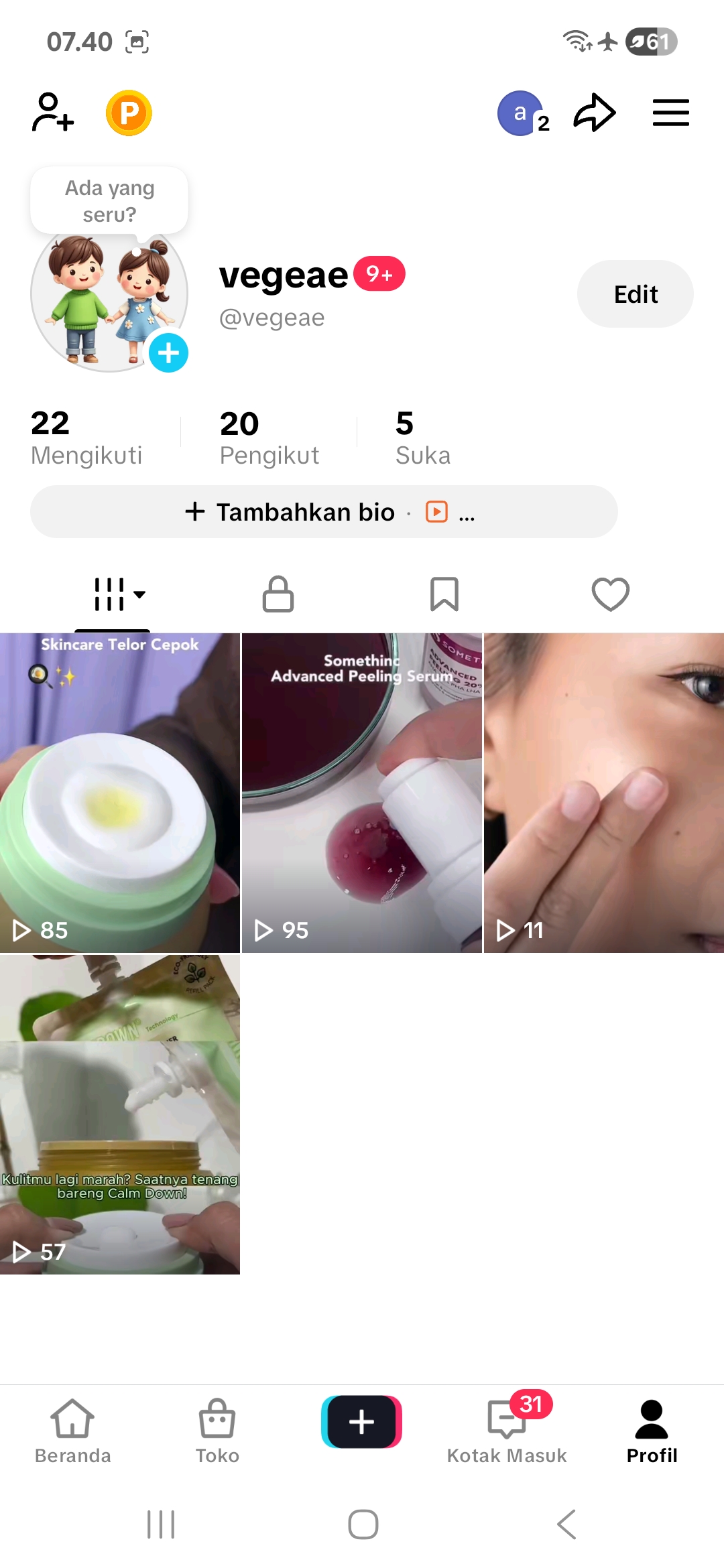Screen dimensions: 724x1568
Task: Open the Mengikuti following list
Action: pos(86,438)
